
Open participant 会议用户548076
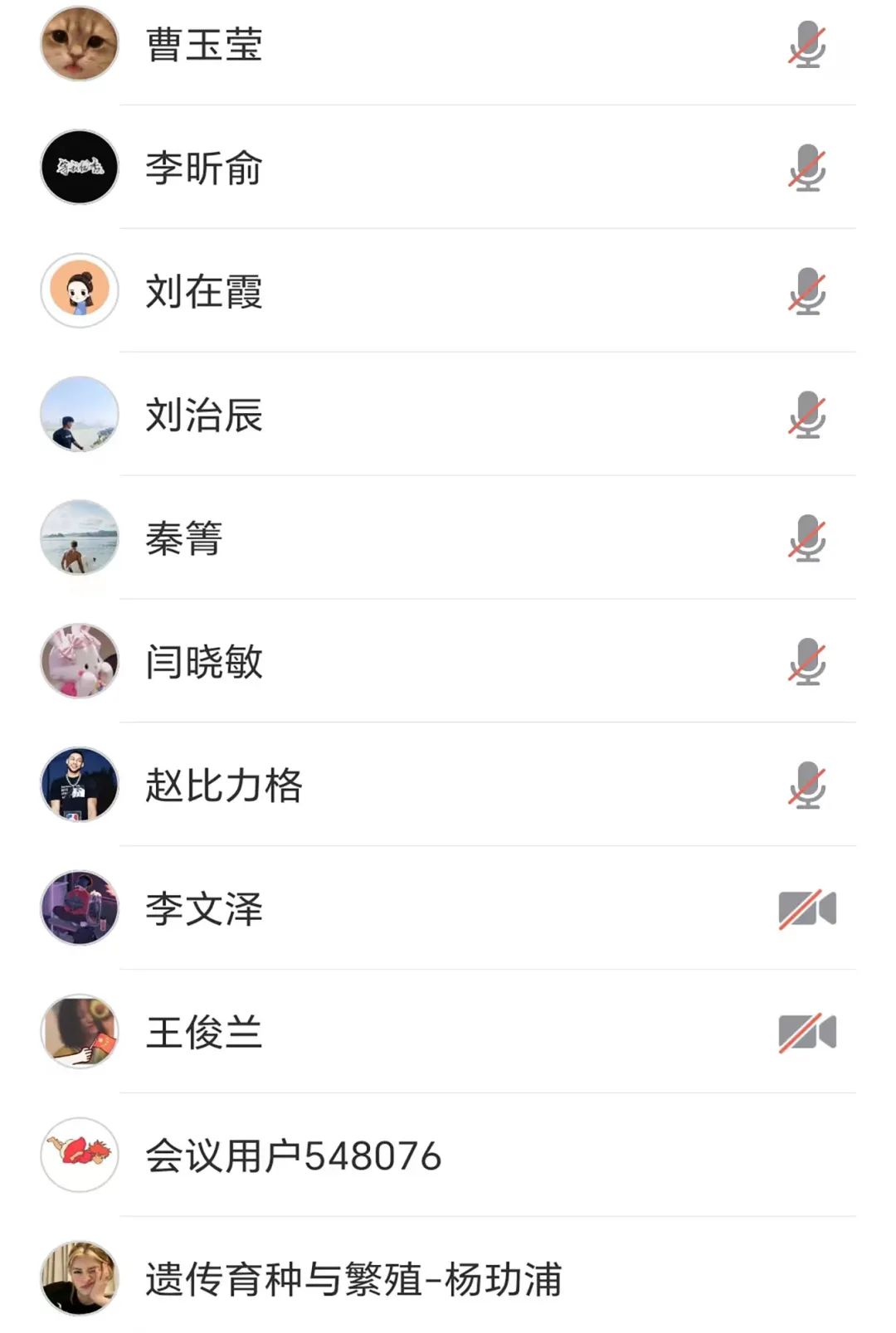coord(293,1156)
